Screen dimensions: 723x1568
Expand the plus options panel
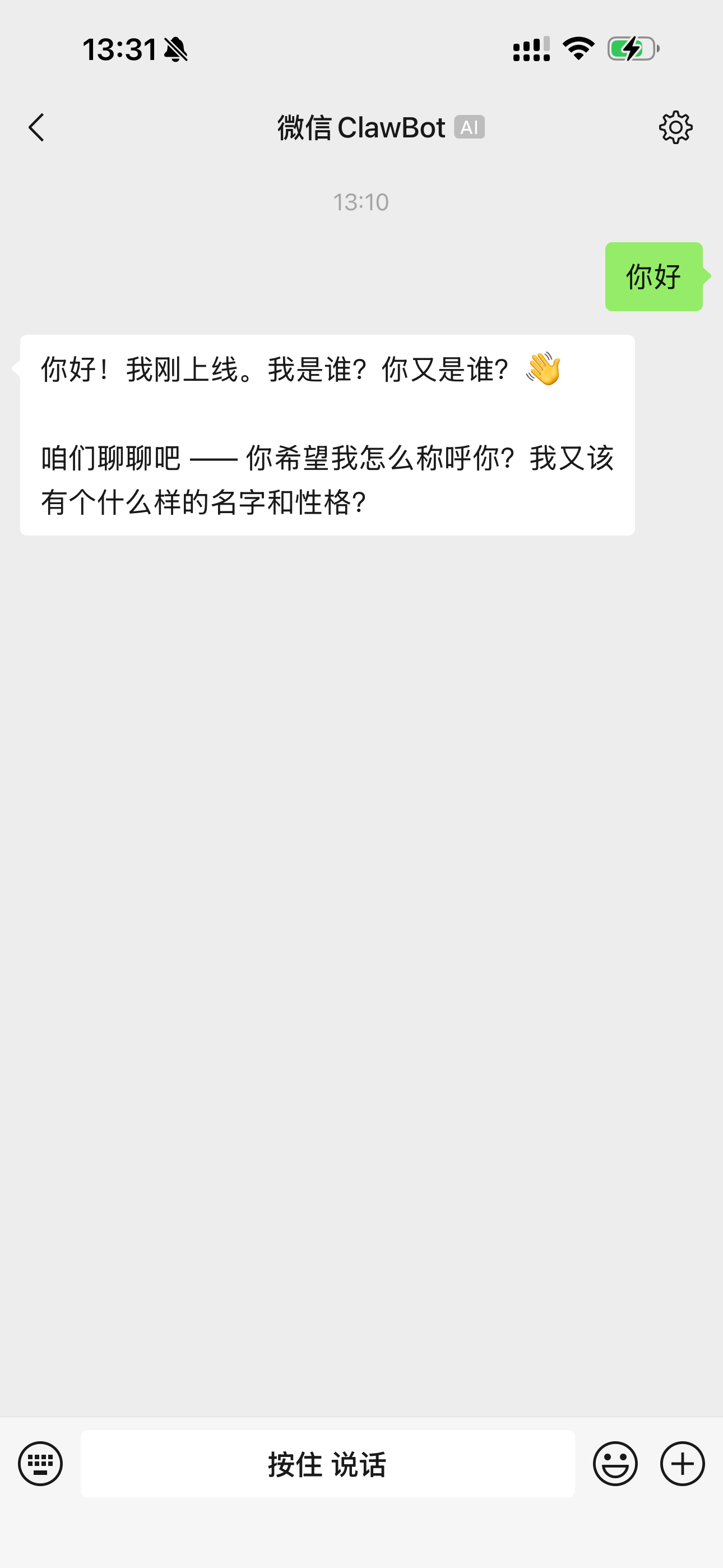(x=682, y=1463)
